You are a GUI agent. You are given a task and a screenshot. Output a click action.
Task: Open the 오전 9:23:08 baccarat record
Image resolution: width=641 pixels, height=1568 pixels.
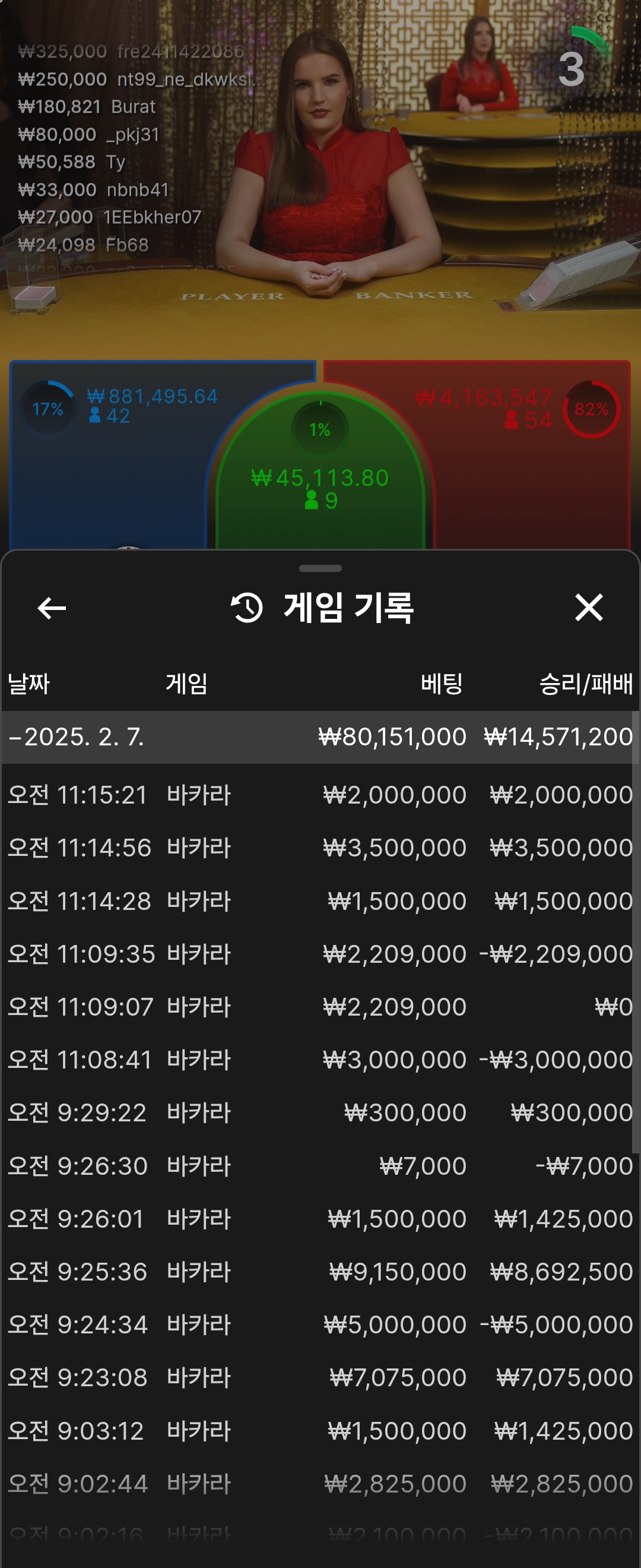pos(320,1377)
